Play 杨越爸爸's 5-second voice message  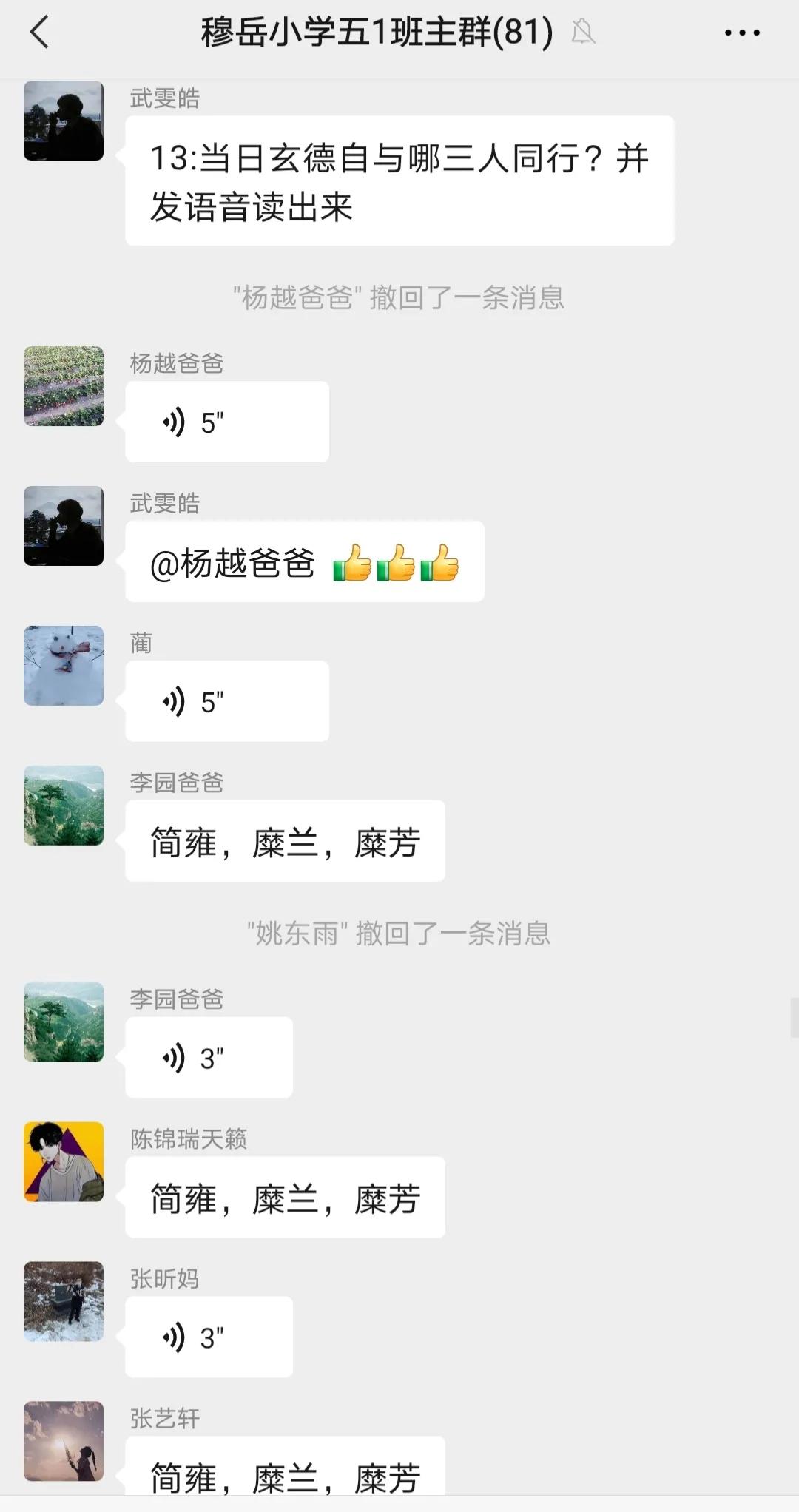coord(226,422)
